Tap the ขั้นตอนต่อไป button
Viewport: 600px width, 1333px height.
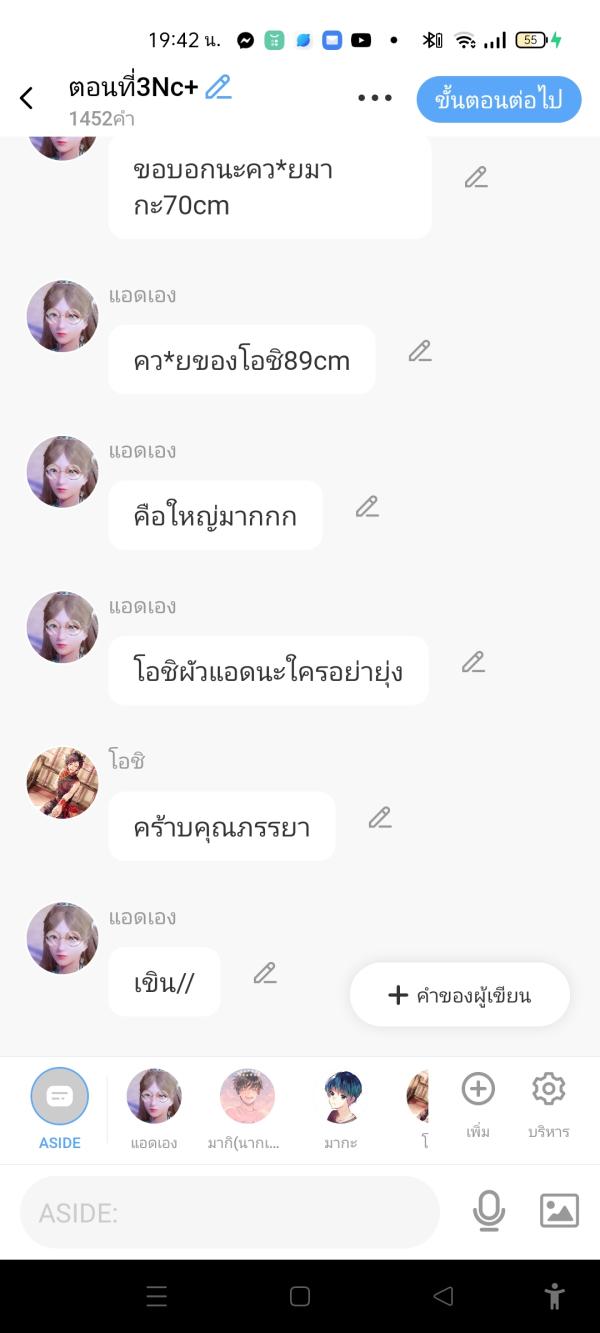point(498,99)
